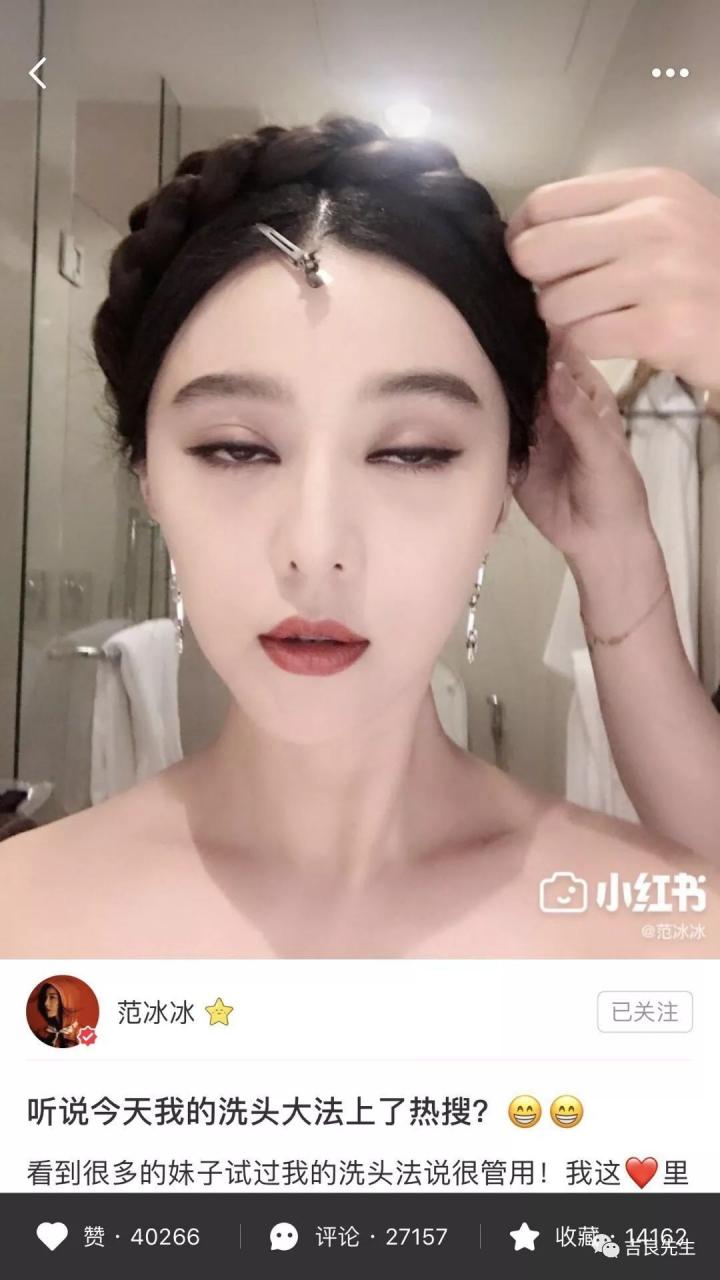Open the 评论 comments section
The image size is (720, 1280).
click(x=285, y=1237)
